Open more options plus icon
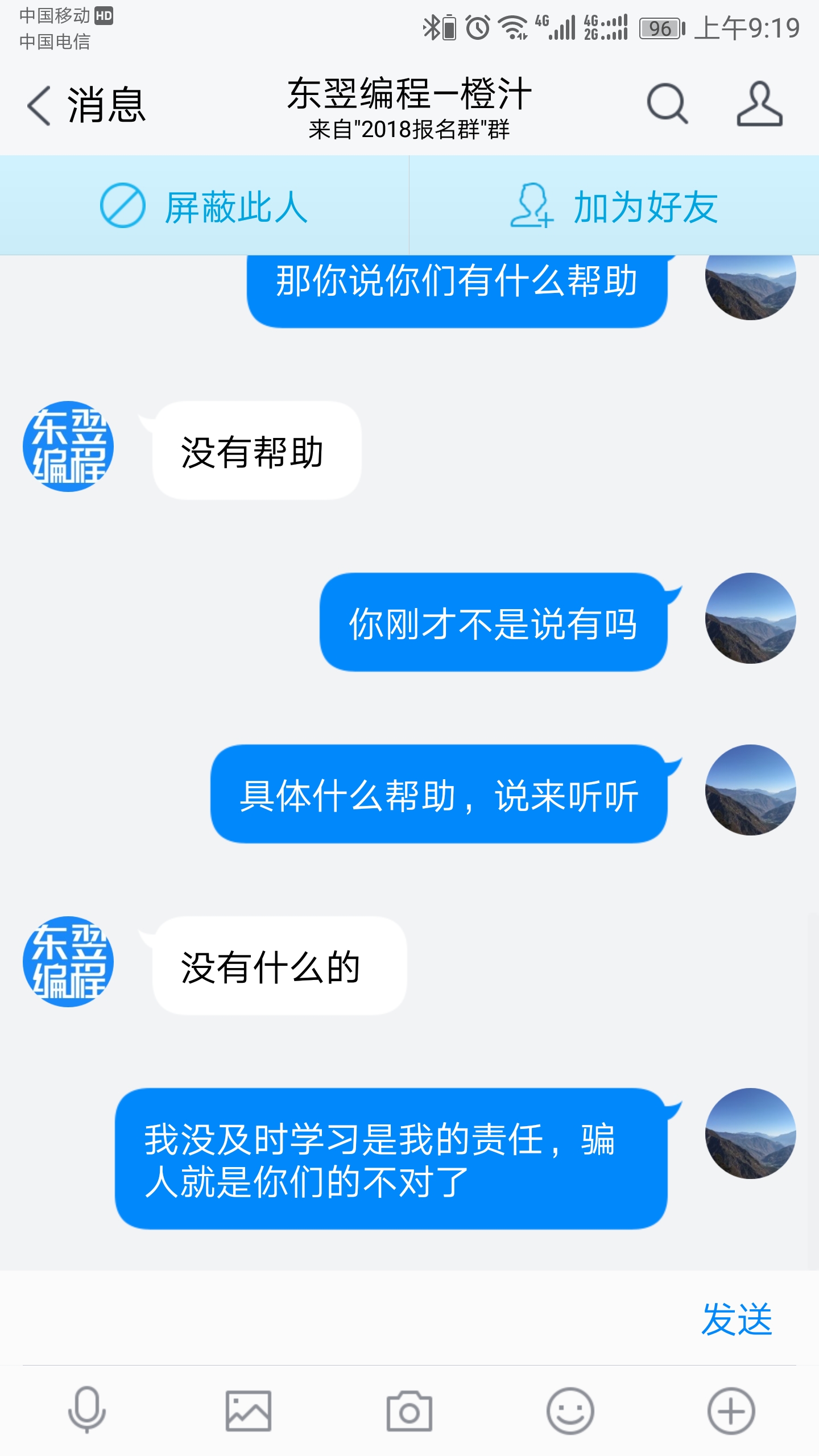The image size is (819, 1456). tap(731, 1411)
